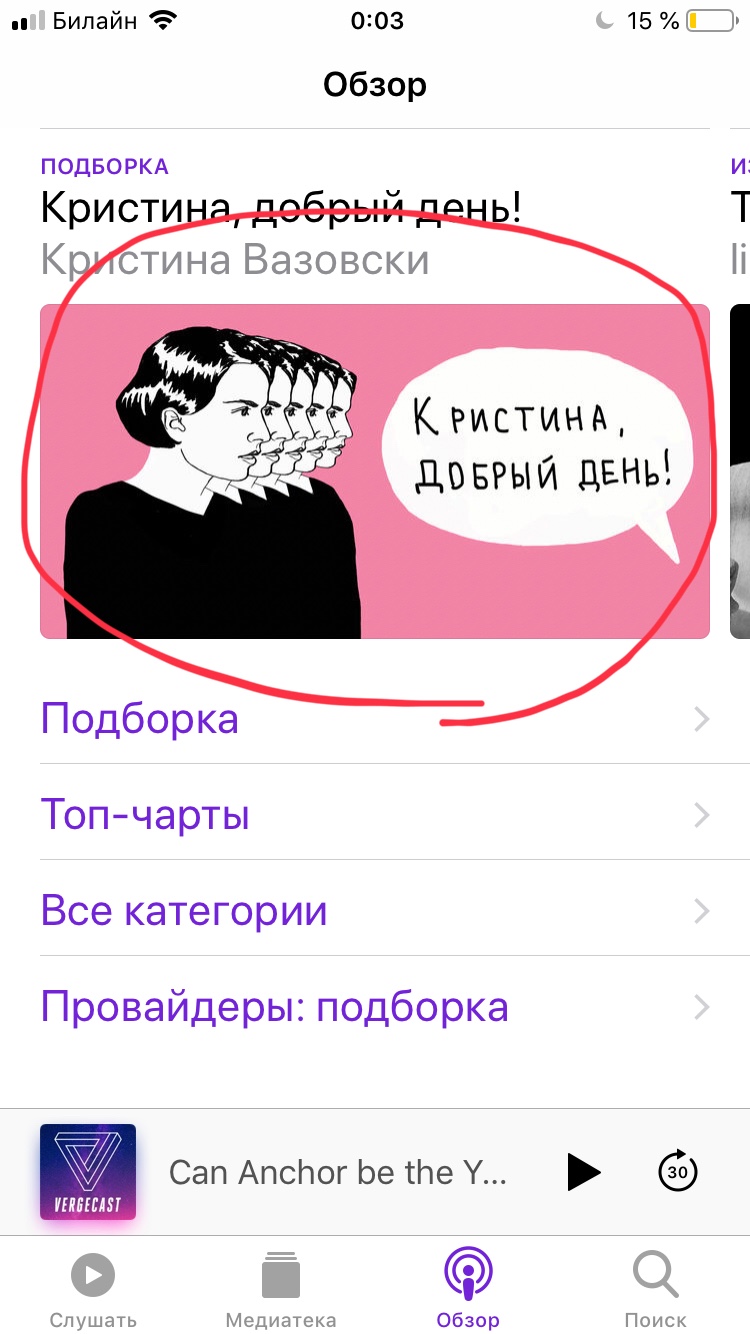Image resolution: width=750 pixels, height=1334 pixels.
Task: Browse Все категории
Action: coord(374,911)
